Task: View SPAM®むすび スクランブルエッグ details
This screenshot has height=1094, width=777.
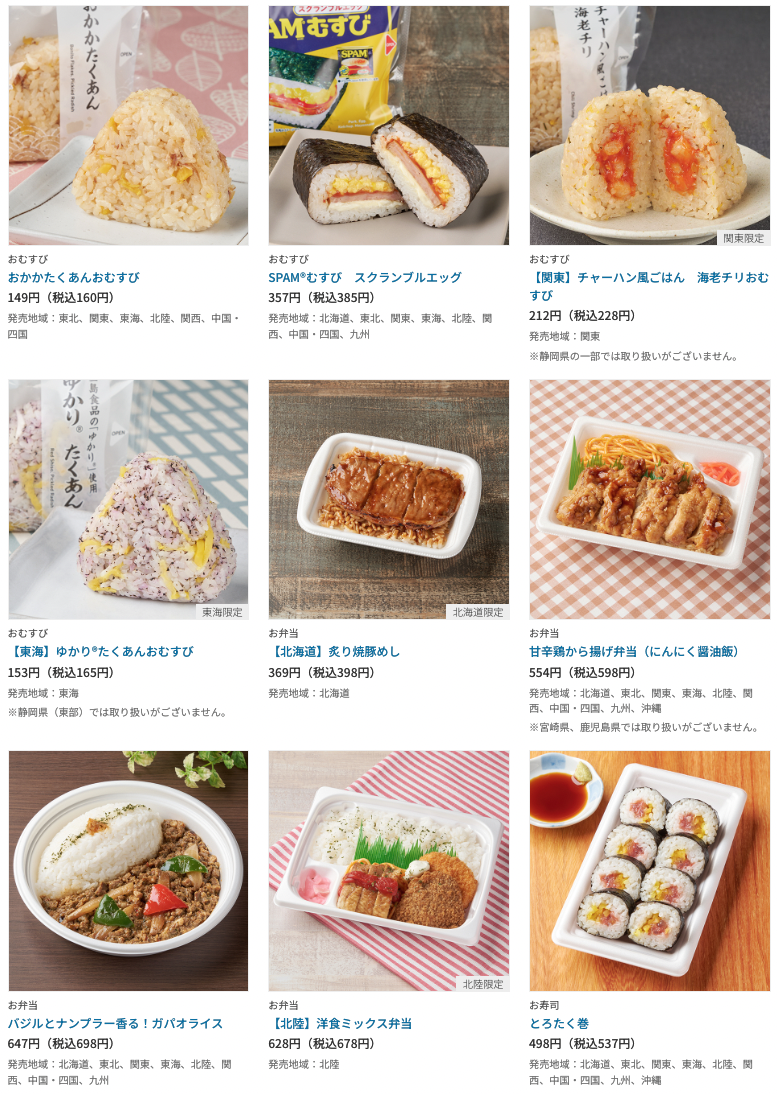Action: point(364,277)
